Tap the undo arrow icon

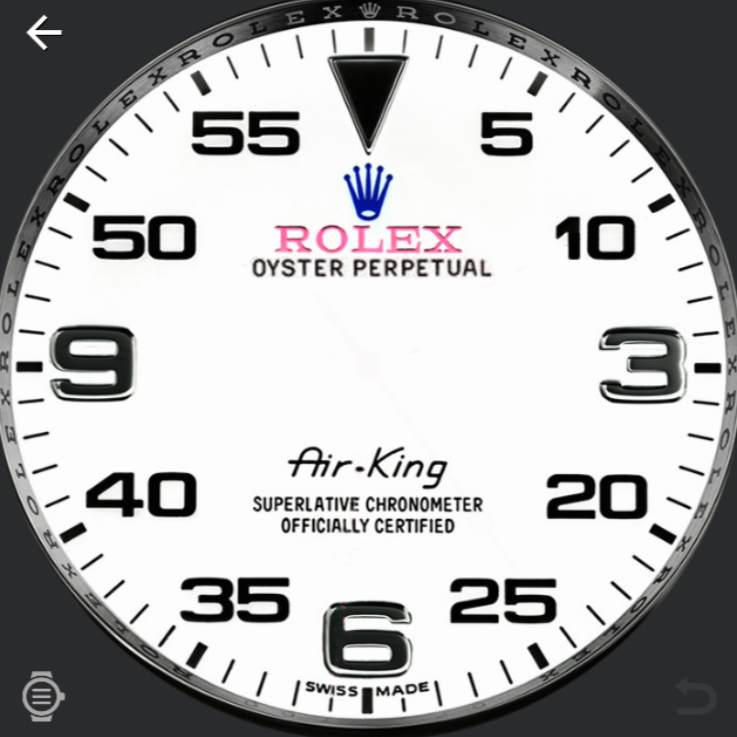coord(694,696)
